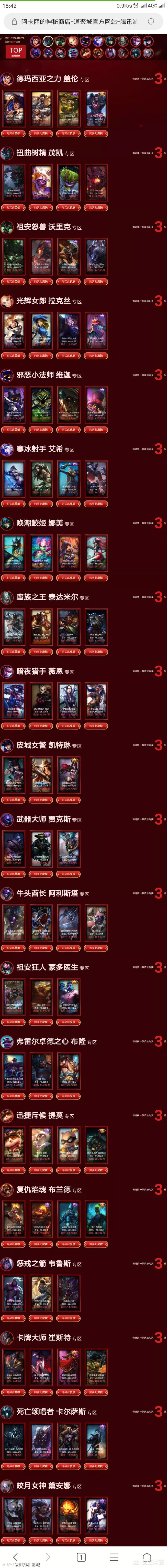Buy the first skin in the 维迦 zone
The height and width of the screenshot is (1568, 167).
[13, 430]
